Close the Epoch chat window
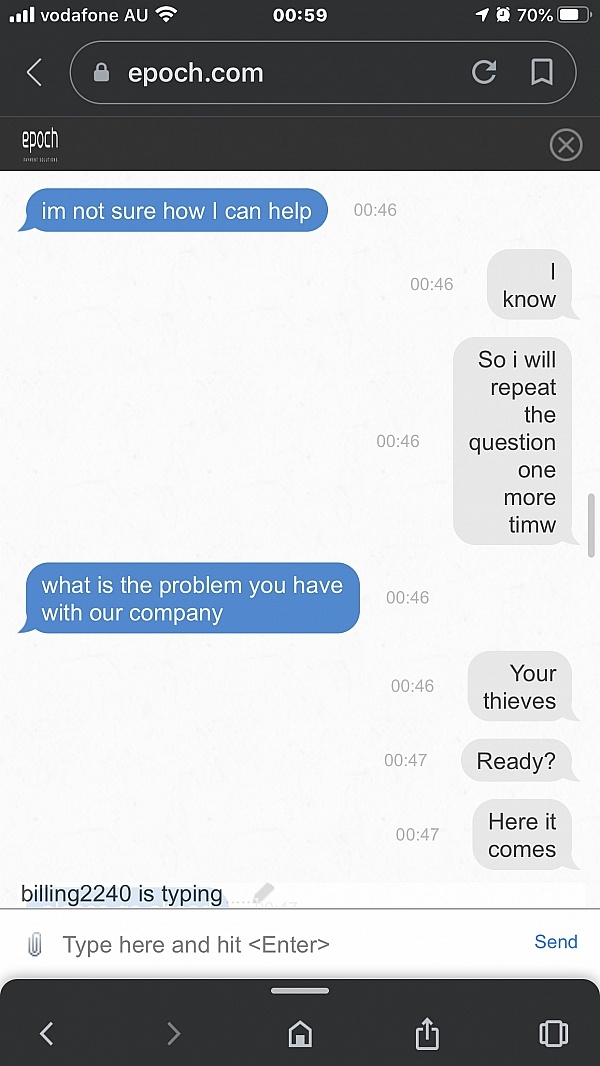 [566, 145]
